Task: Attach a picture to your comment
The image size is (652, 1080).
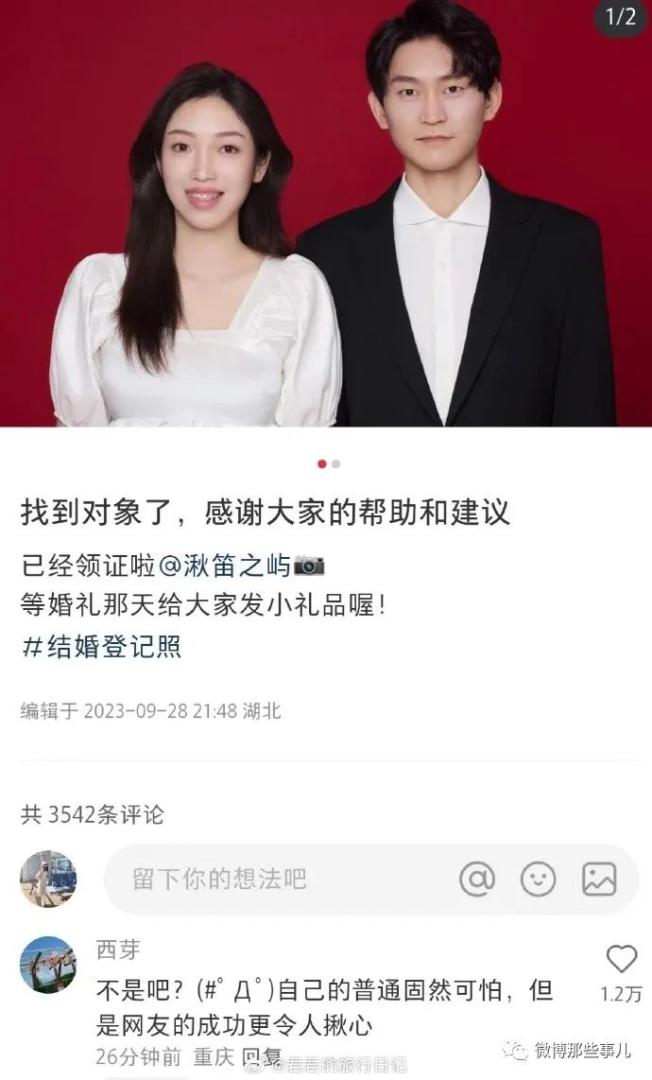Action: pyautogui.click(x=599, y=879)
